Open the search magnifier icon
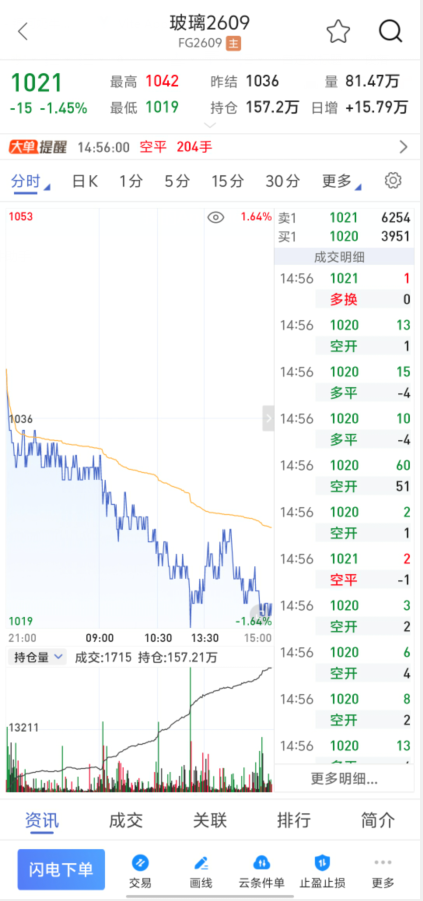This screenshot has width=423, height=901. click(x=390, y=32)
